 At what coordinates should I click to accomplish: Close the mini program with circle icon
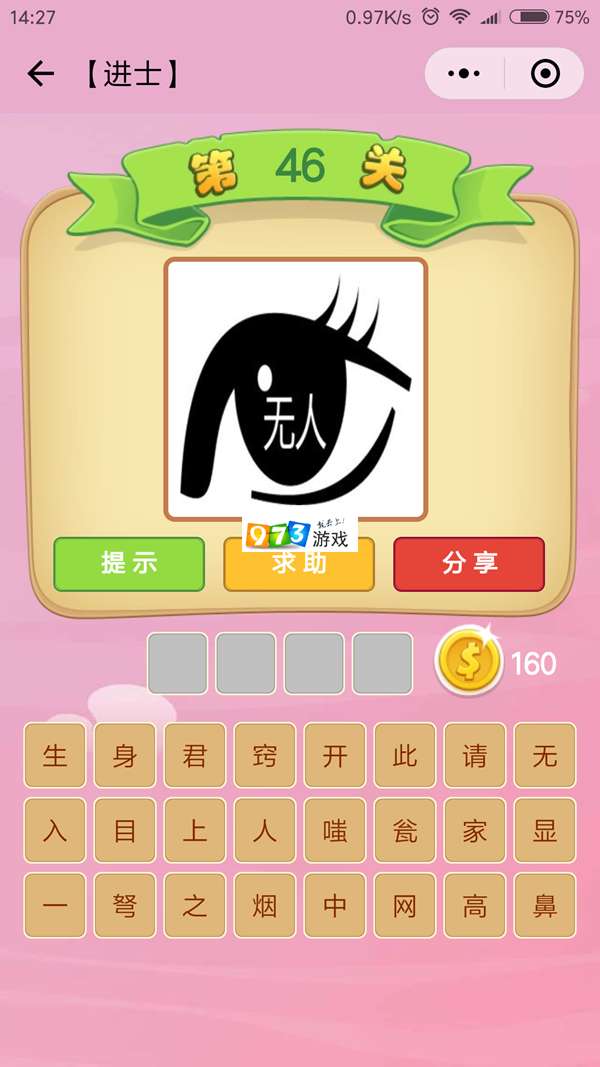click(545, 74)
